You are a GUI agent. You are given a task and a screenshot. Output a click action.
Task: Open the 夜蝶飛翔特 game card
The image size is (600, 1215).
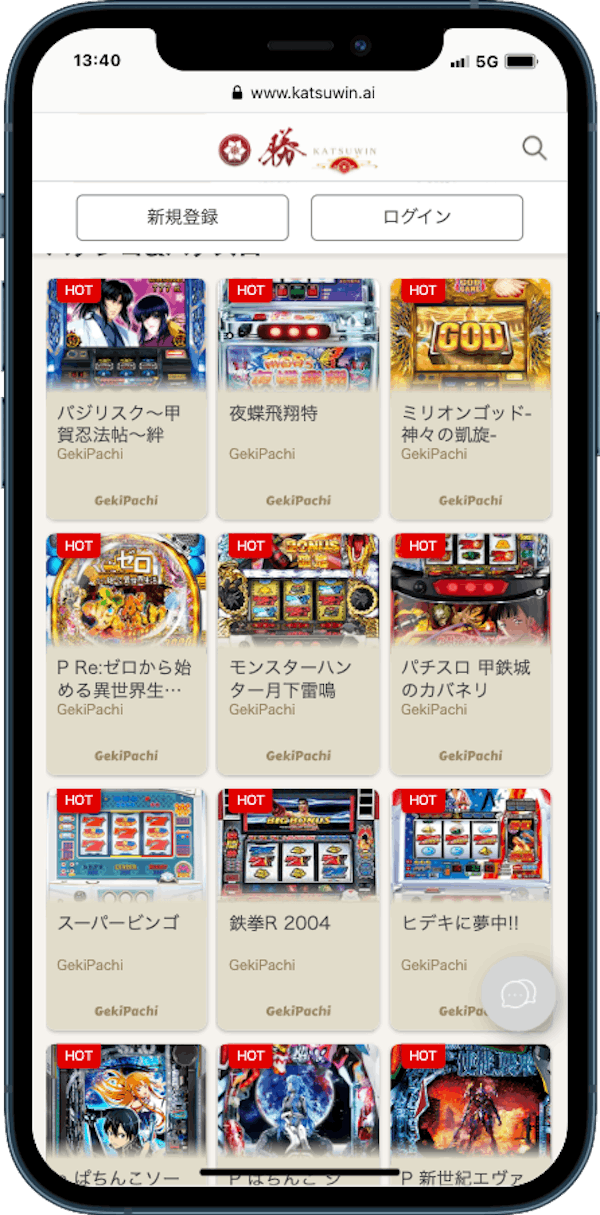[x=298, y=399]
